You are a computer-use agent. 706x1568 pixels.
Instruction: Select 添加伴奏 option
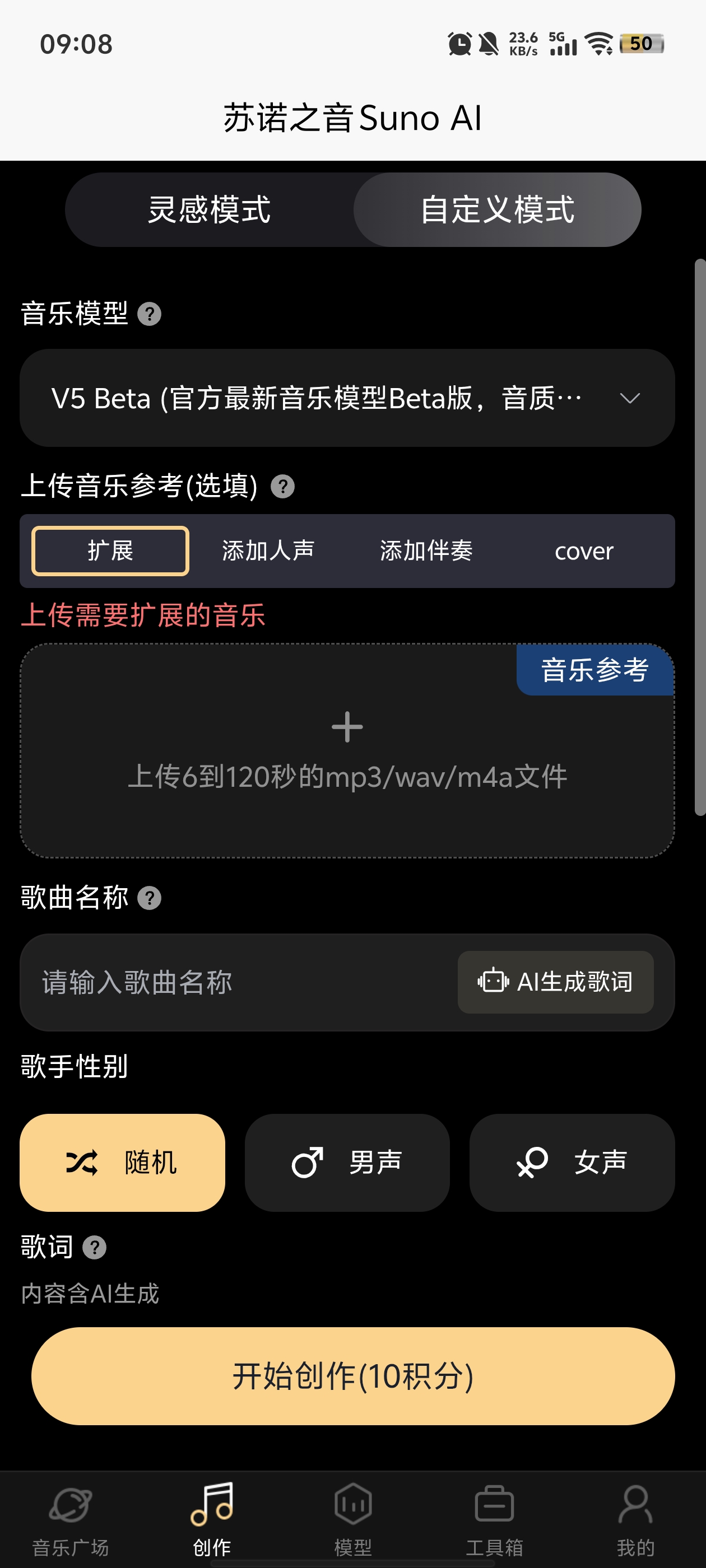[426, 551]
